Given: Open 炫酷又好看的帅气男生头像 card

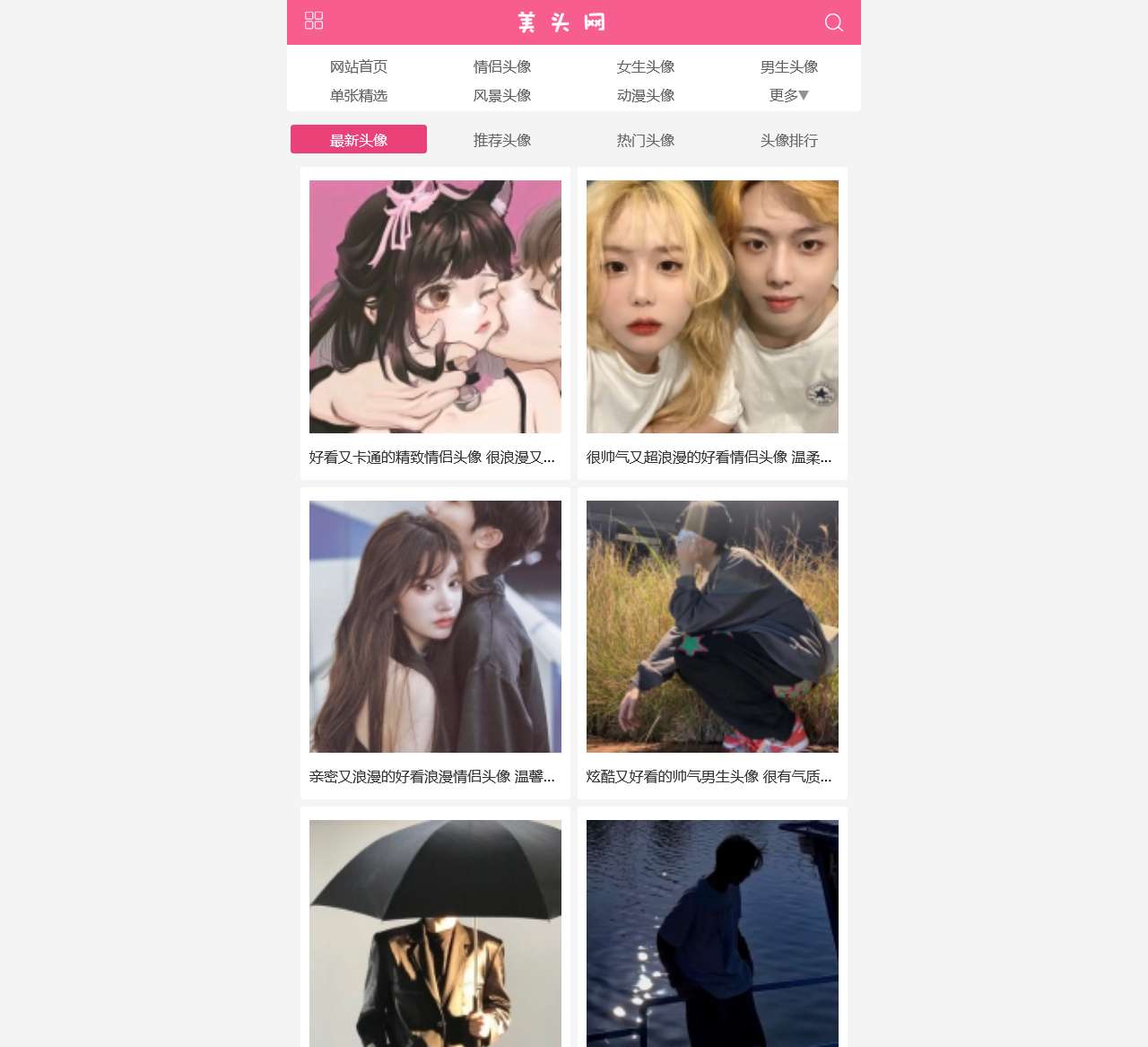Looking at the screenshot, I should [x=712, y=626].
